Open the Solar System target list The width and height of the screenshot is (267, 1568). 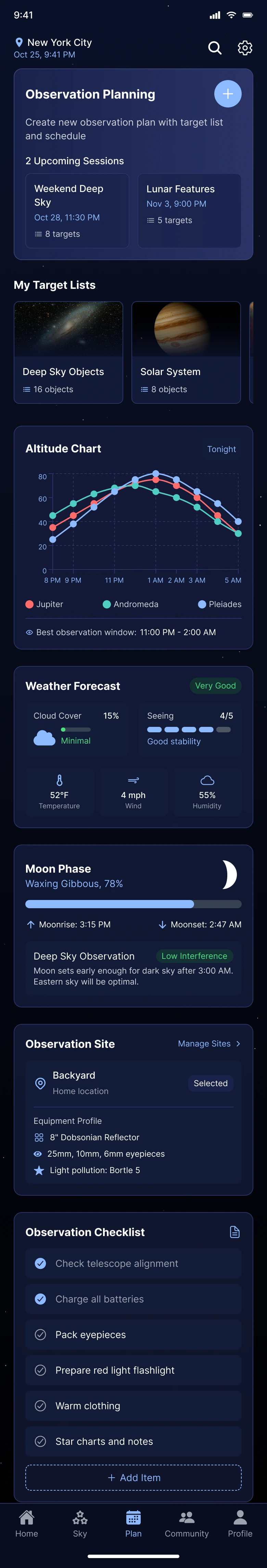pos(186,352)
